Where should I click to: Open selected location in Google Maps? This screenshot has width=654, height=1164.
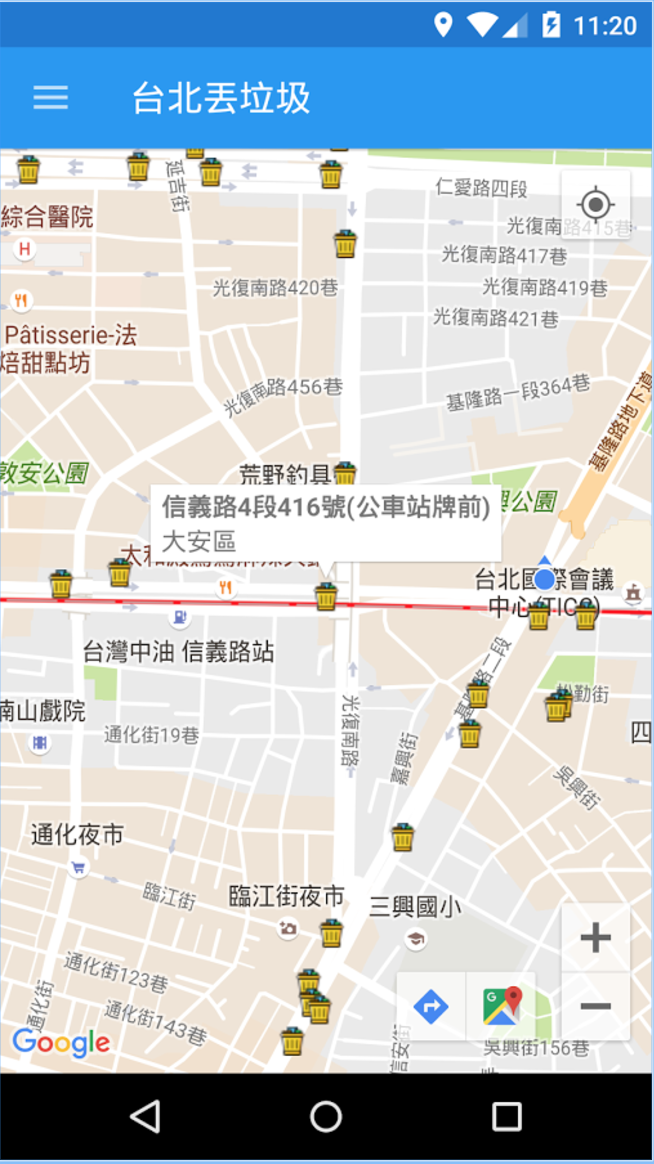502,1006
